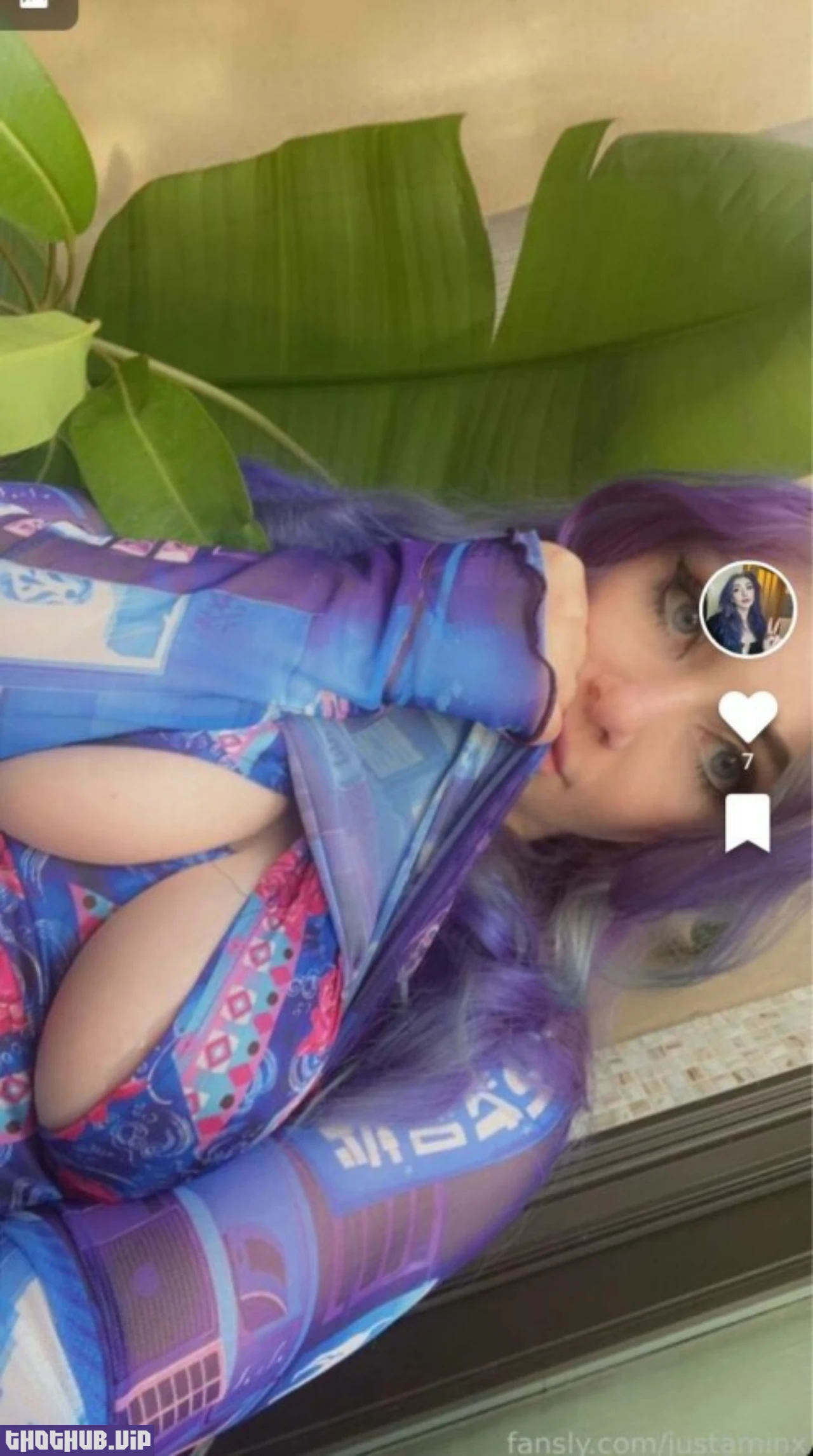Bookmark this post
The height and width of the screenshot is (1456, 813).
(748, 822)
